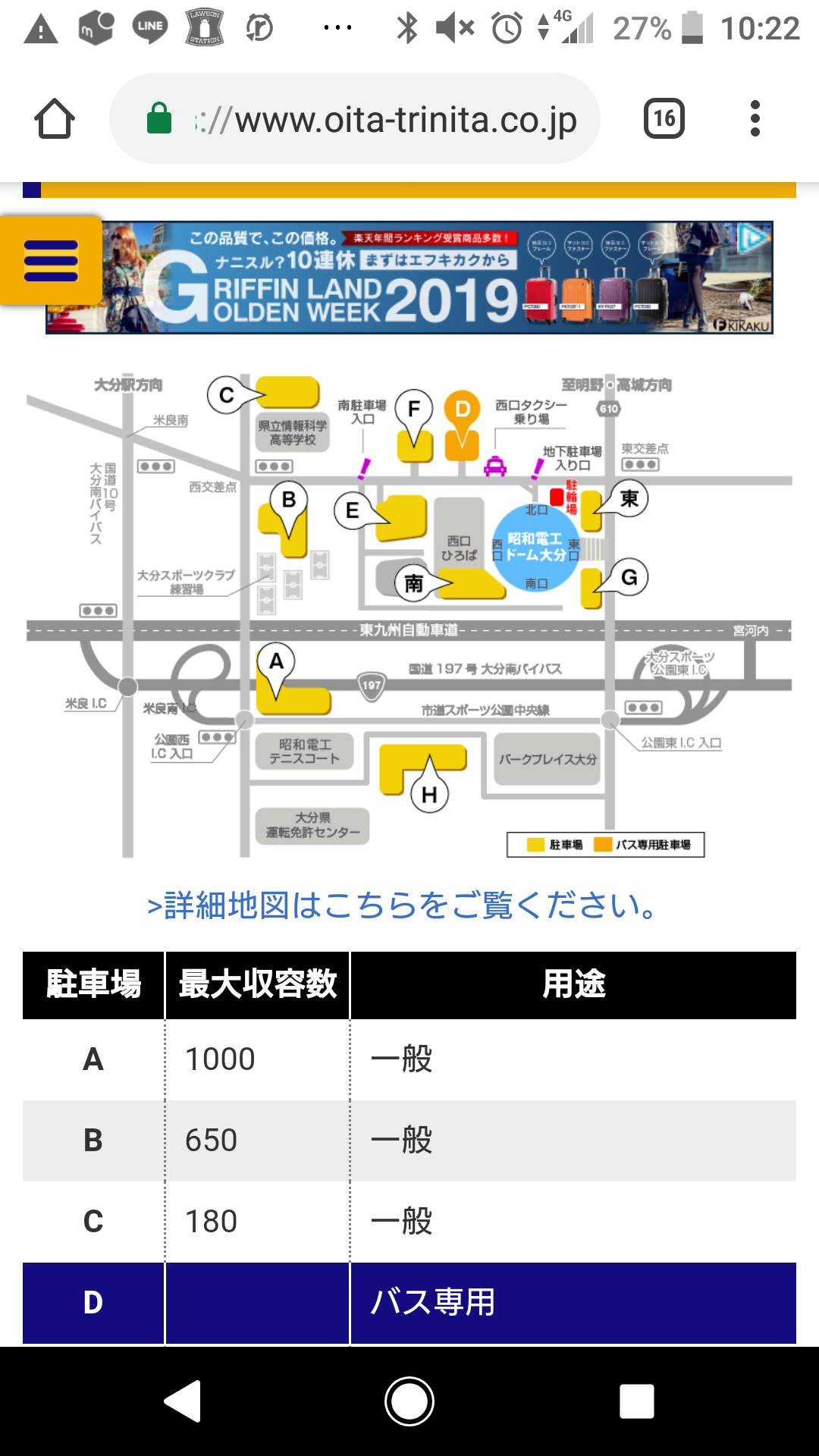This screenshot has height=1456, width=819.
Task: Tap the system home button
Action: (x=409, y=1401)
